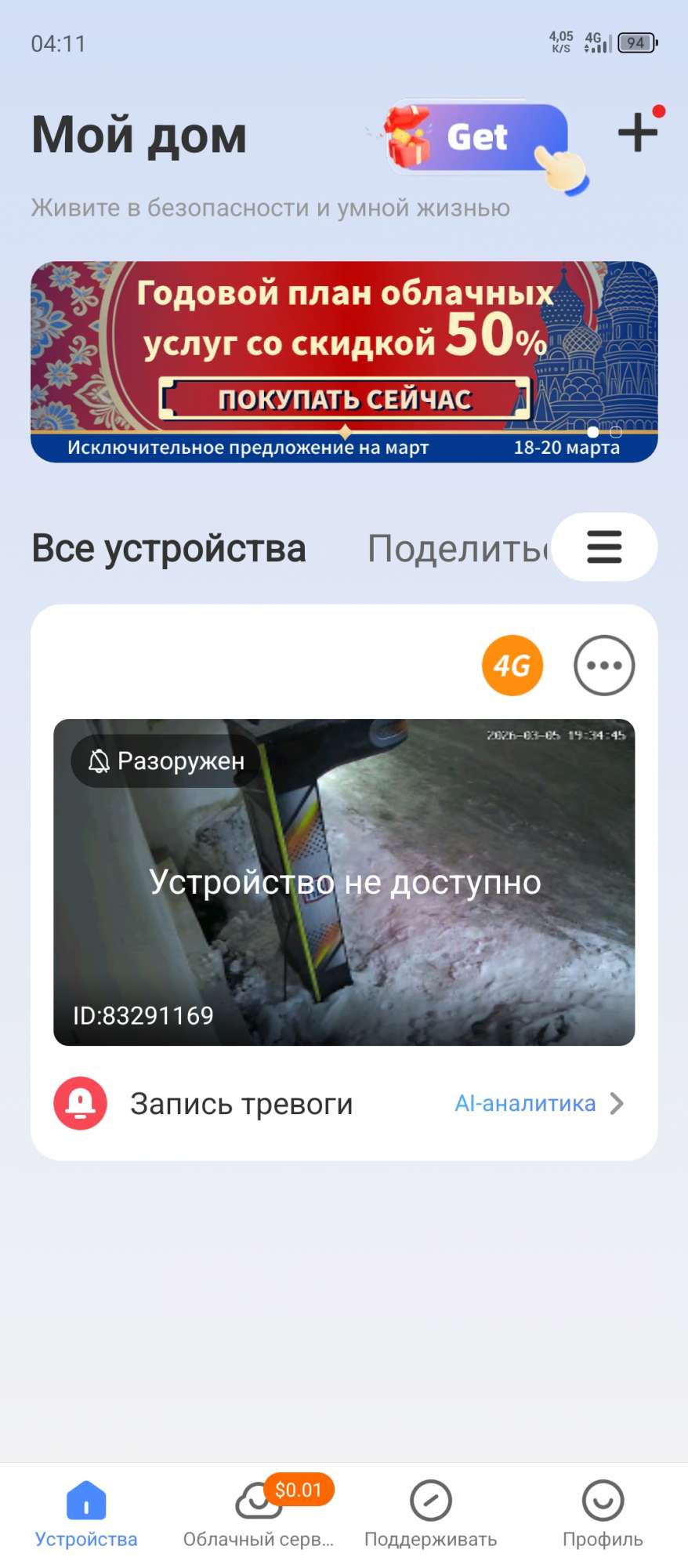Viewport: 688px width, 1568px height.
Task: Go to the Поддерживать tab
Action: (430, 1515)
